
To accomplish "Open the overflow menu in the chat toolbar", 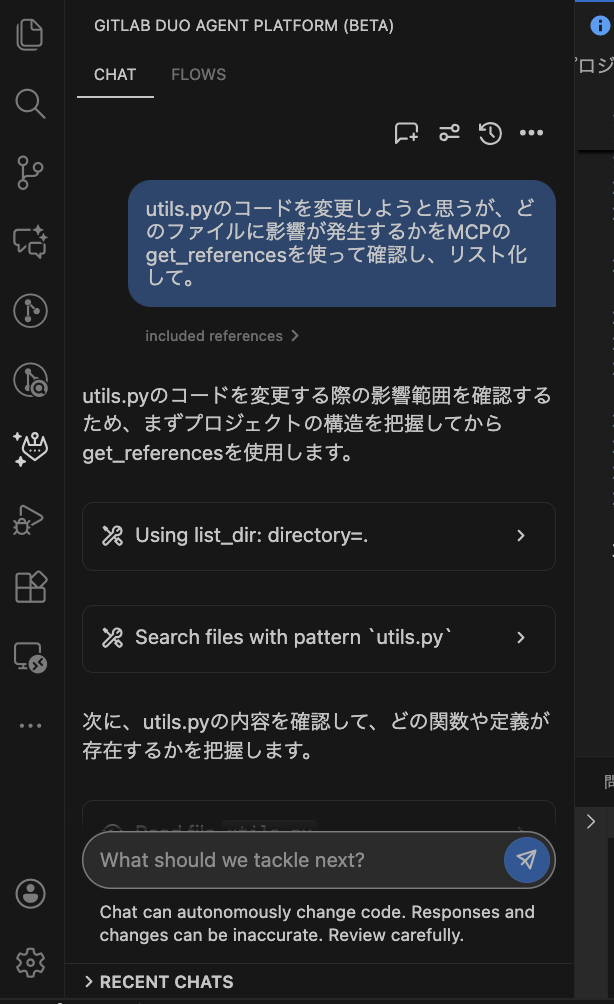I will click(x=531, y=133).
